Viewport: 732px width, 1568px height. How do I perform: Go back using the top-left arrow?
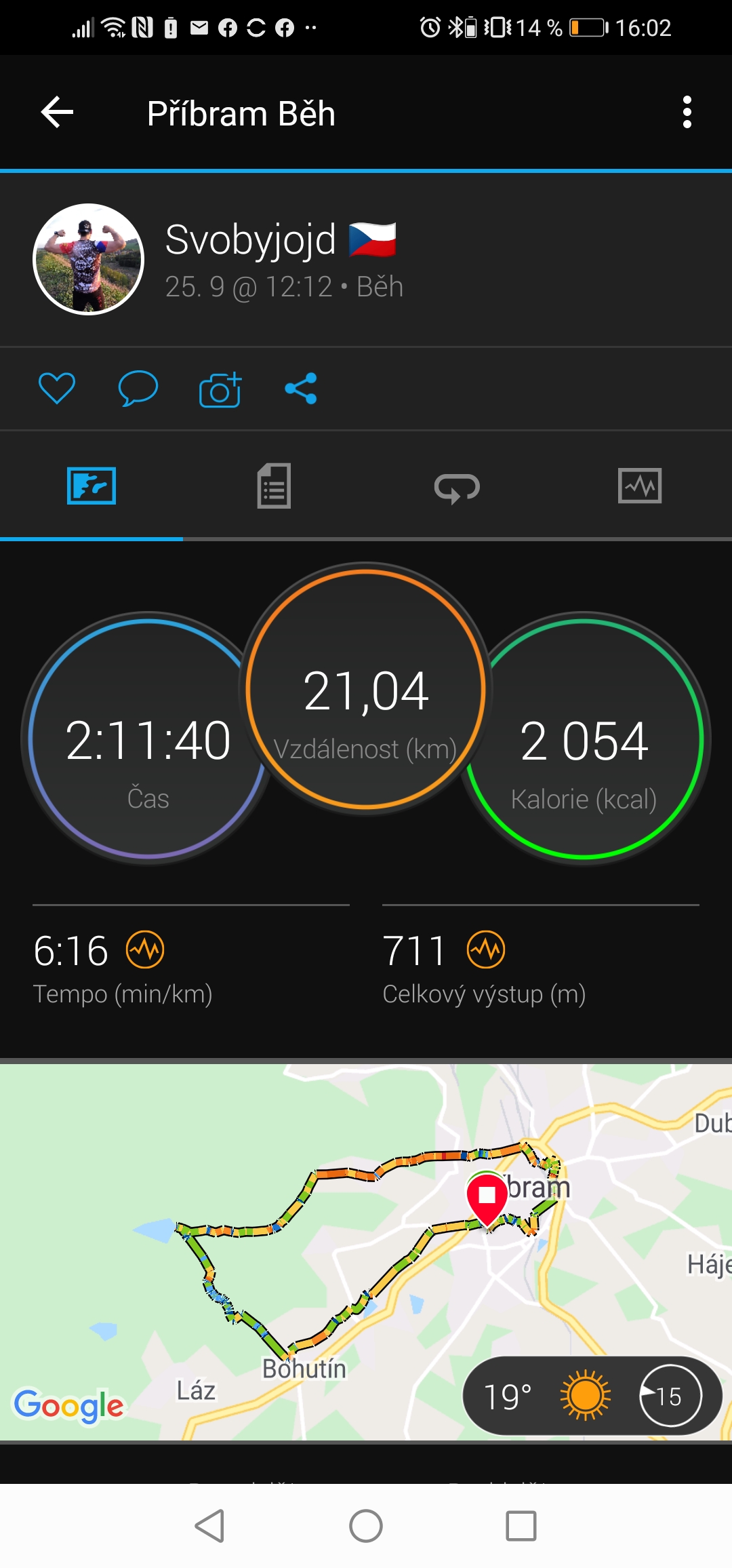coord(57,112)
